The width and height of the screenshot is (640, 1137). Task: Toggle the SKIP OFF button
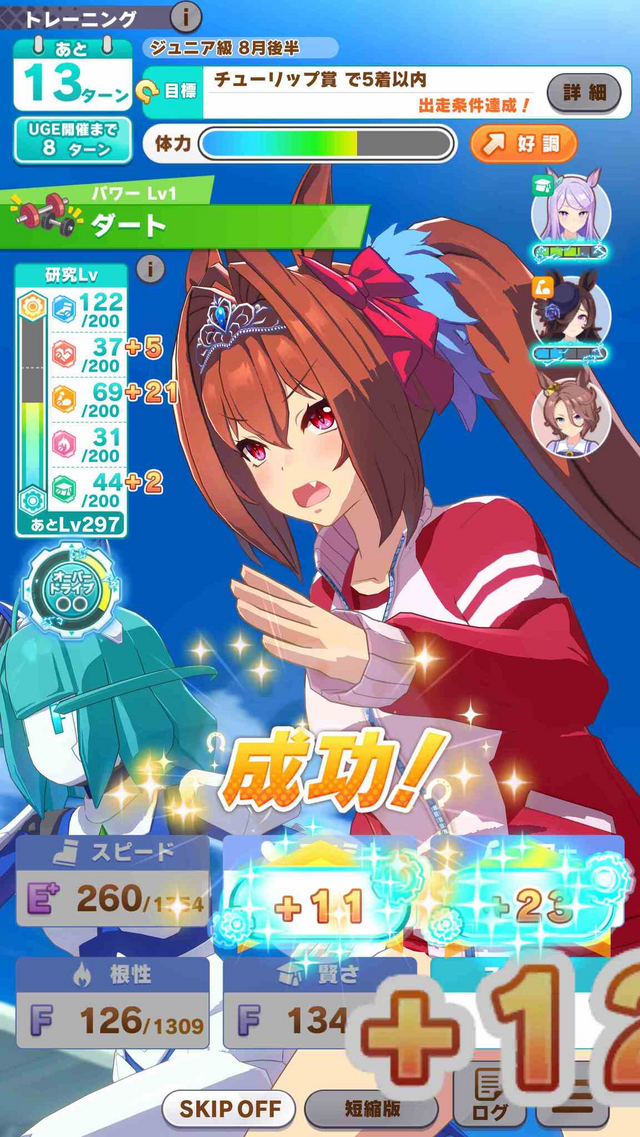pos(230,1108)
